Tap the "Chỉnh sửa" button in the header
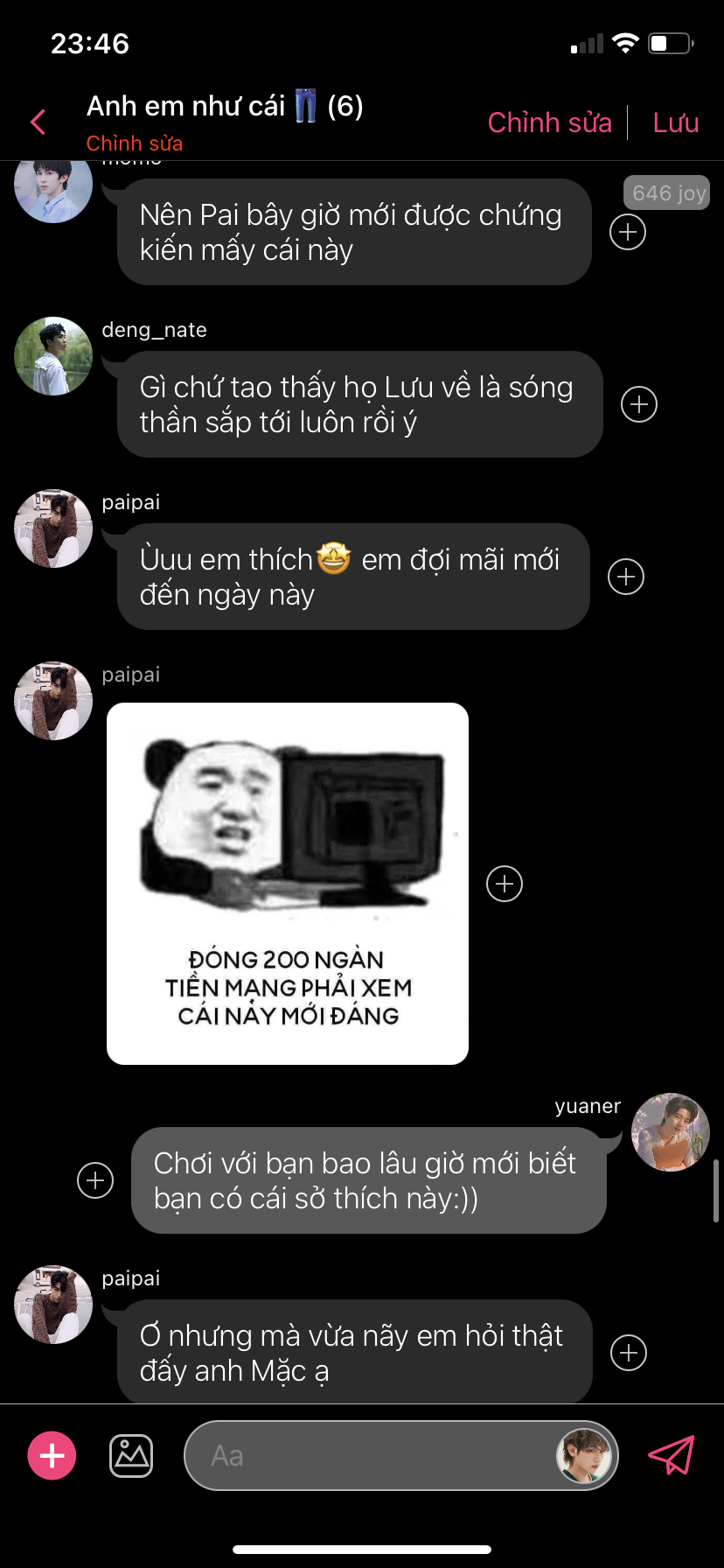Viewport: 724px width, 1568px height. coord(549,122)
